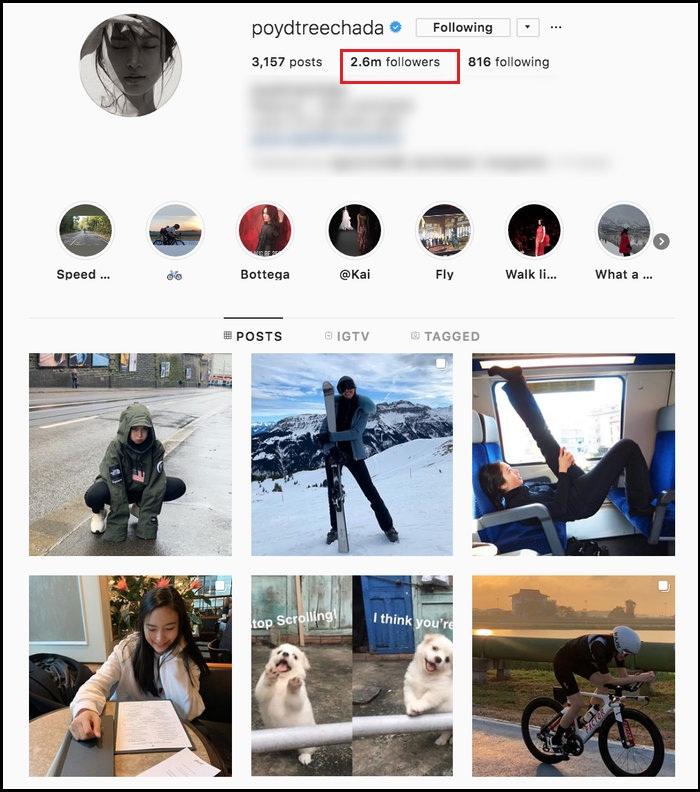Open the suggested accounts dropdown arrow

529,28
